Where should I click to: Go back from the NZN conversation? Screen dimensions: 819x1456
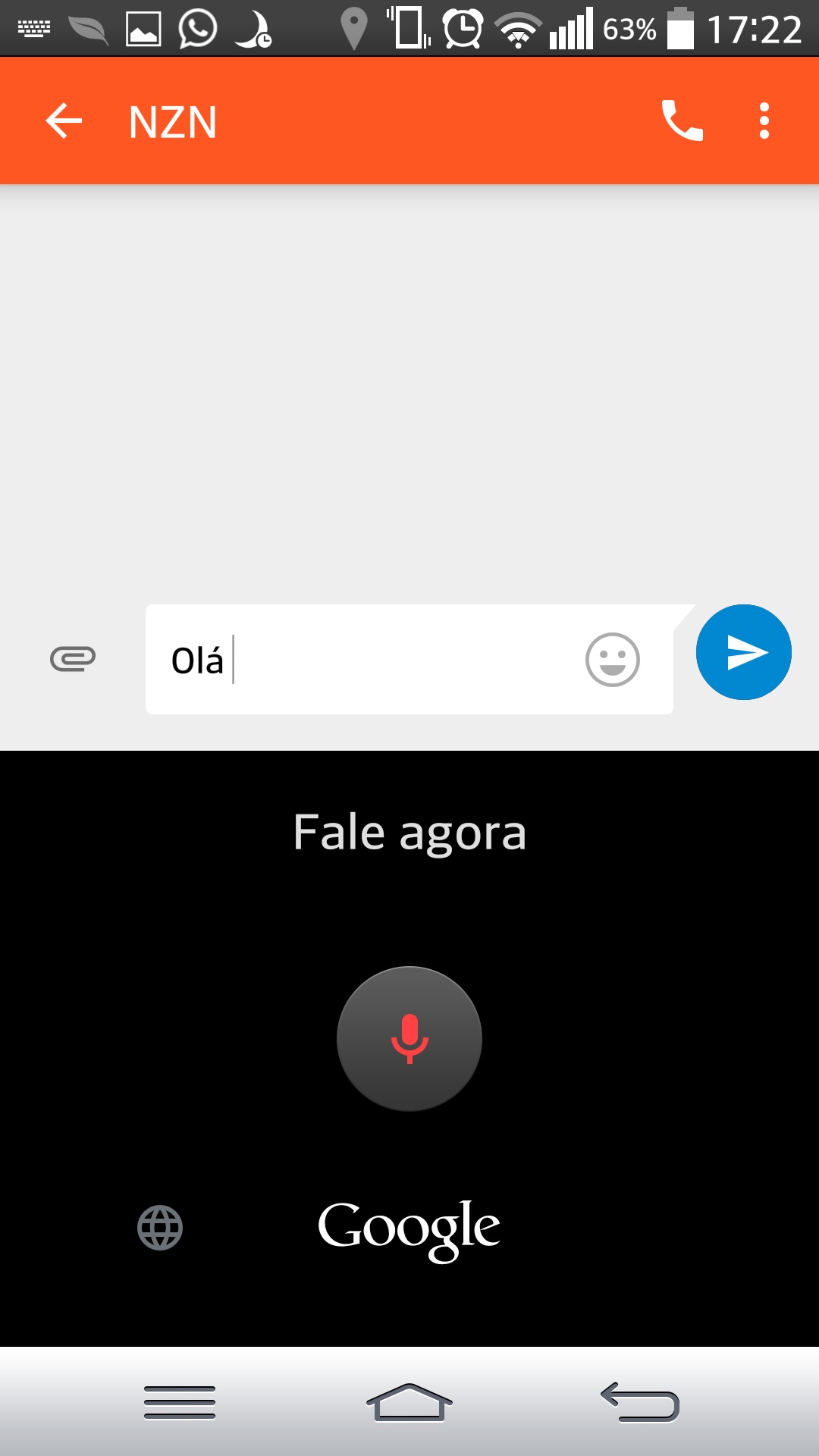click(64, 121)
